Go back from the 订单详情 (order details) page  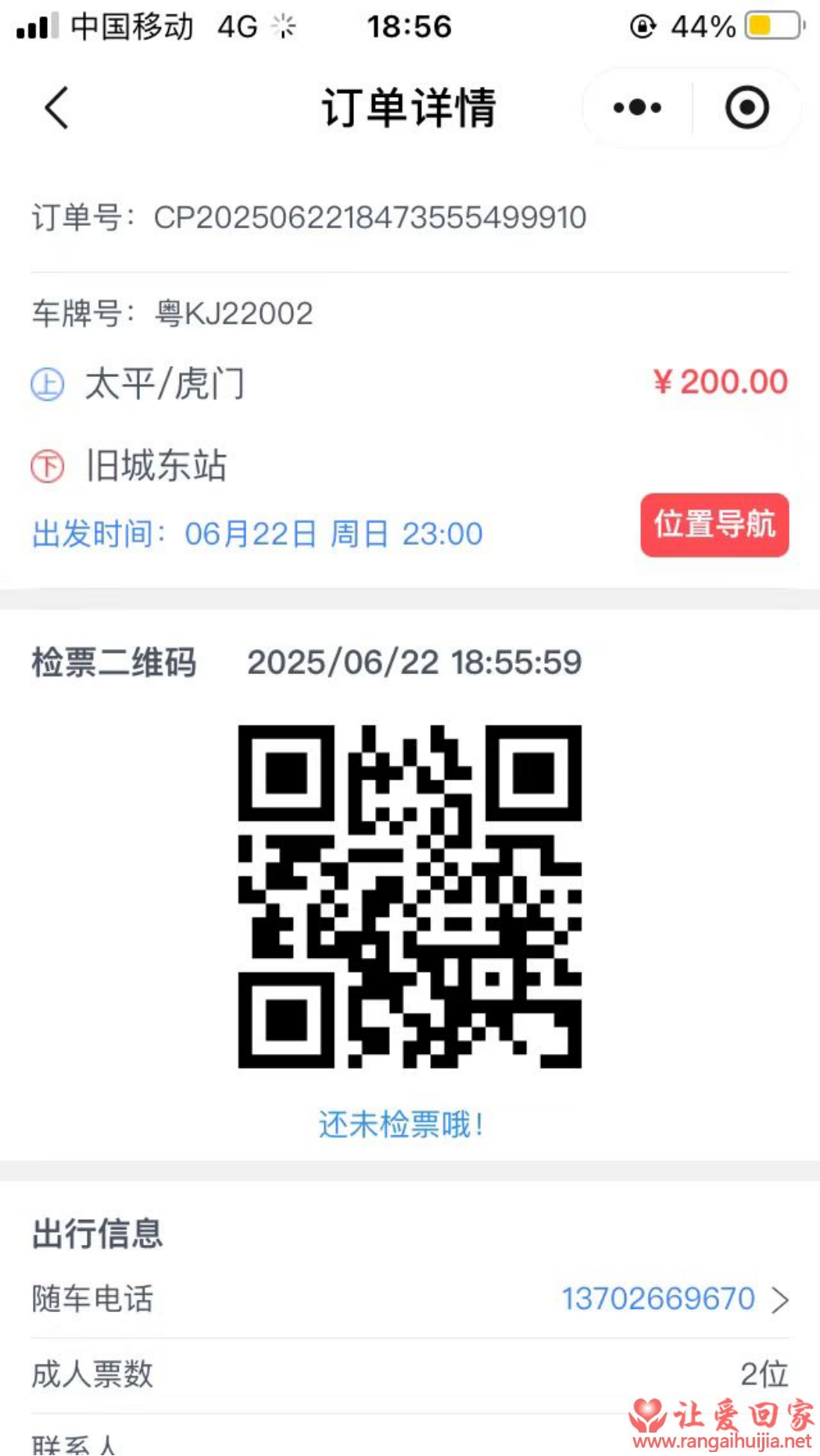tap(56, 108)
